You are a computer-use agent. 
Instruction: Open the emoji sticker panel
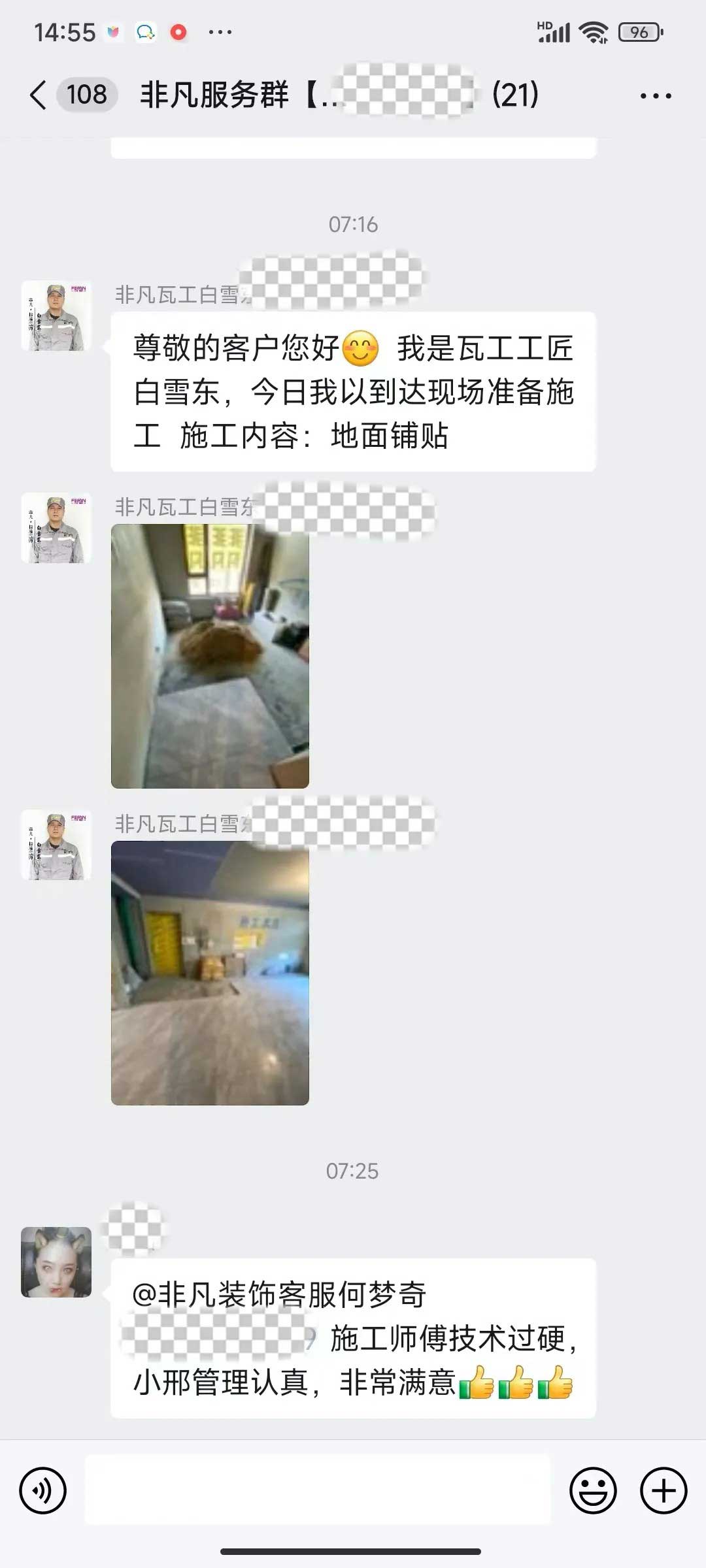(593, 1490)
